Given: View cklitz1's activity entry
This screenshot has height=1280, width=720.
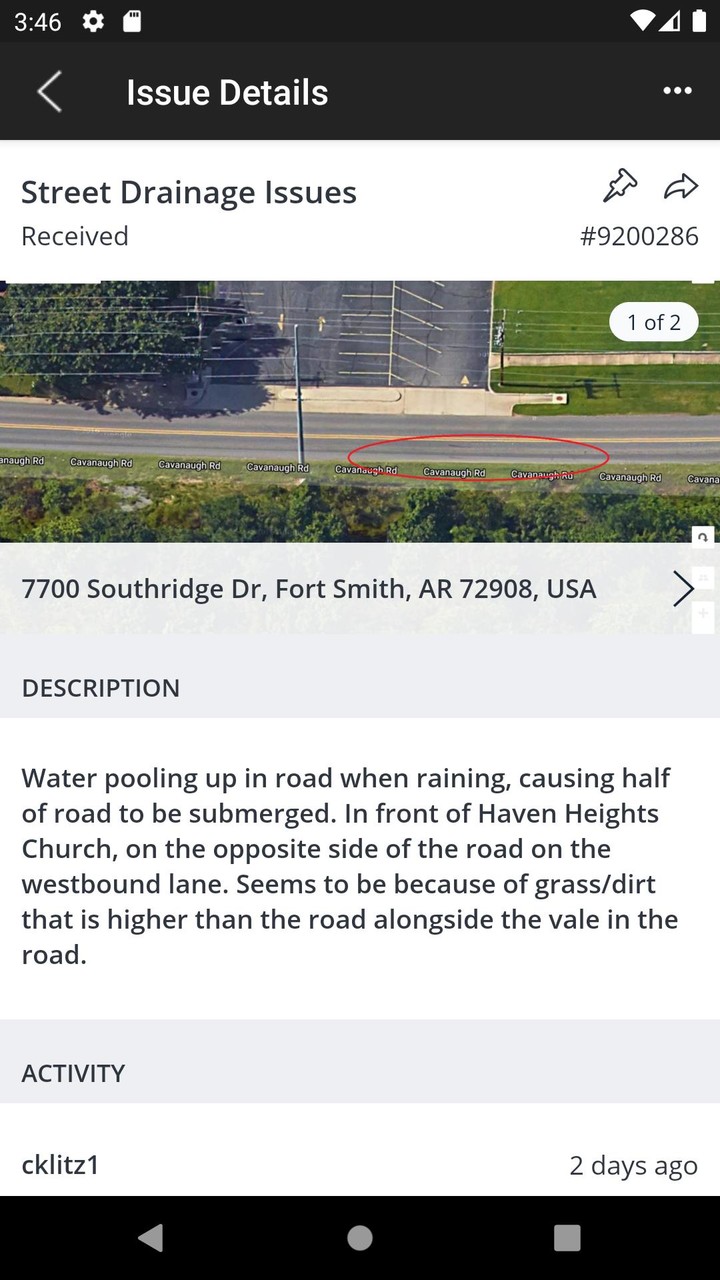Looking at the screenshot, I should [360, 1165].
